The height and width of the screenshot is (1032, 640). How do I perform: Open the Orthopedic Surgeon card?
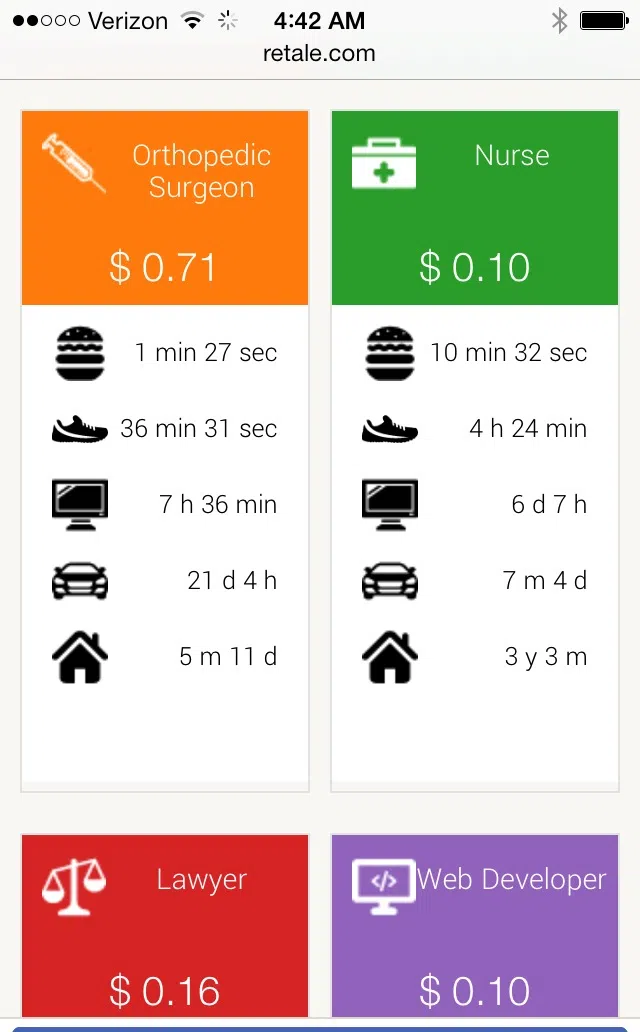(165, 208)
